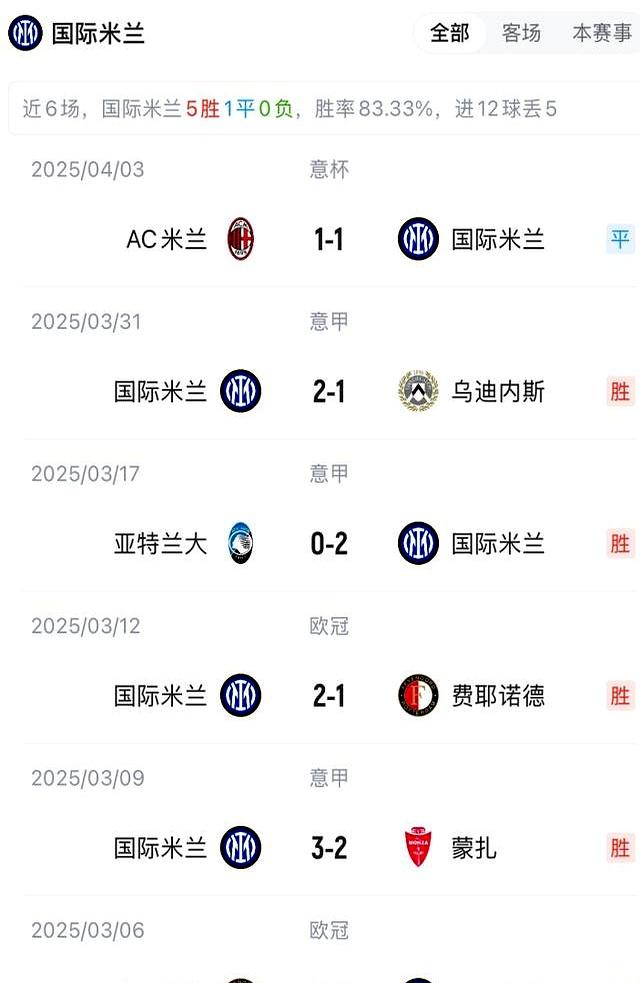This screenshot has height=983, width=640.
Task: Switch to the 客场 tab
Action: pyautogui.click(x=521, y=34)
